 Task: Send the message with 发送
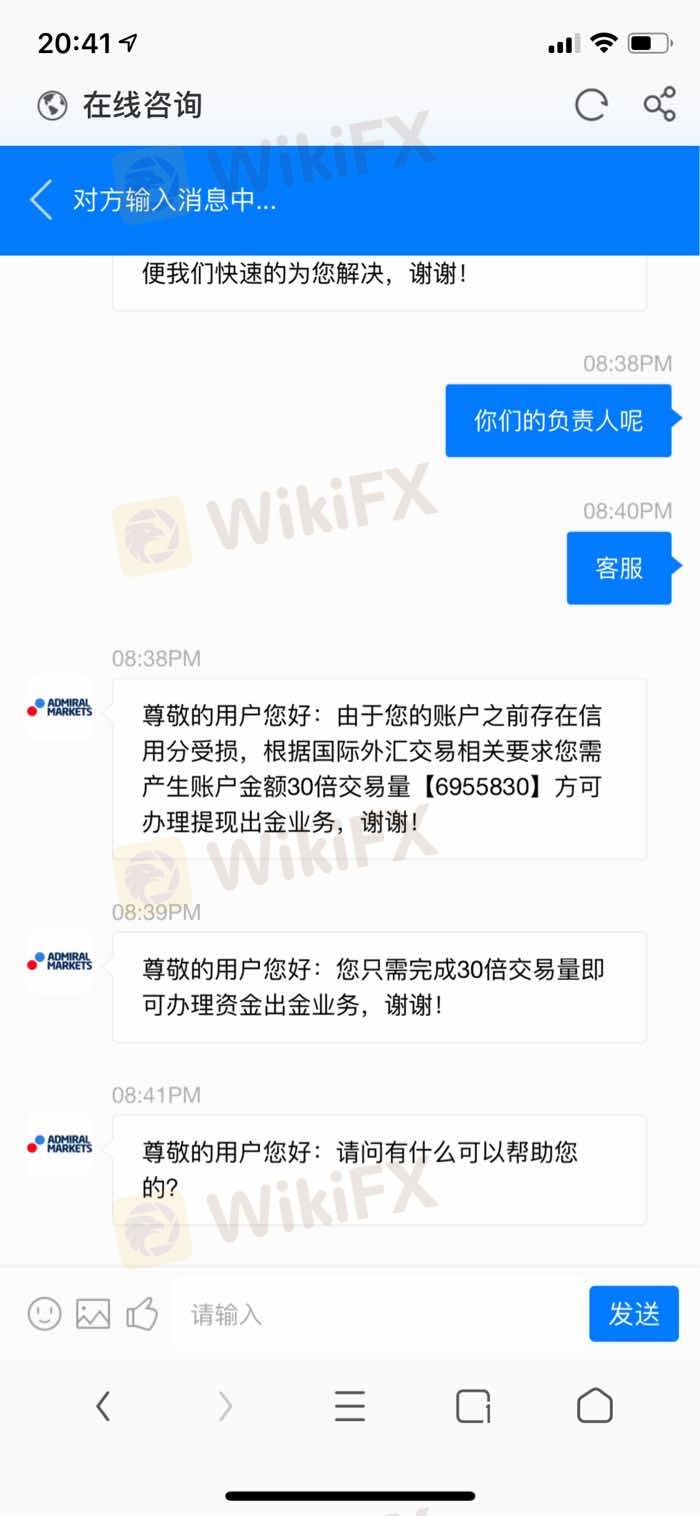pos(633,1314)
